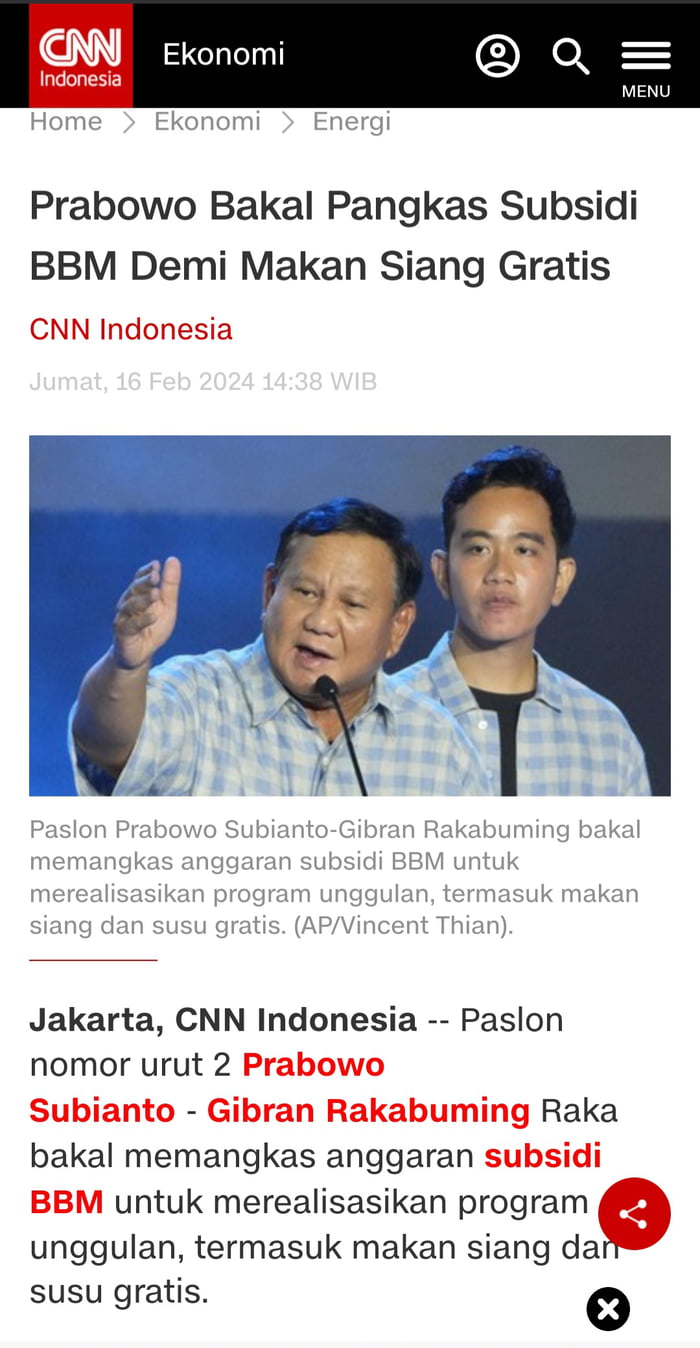Go to Home breadcrumb link
The image size is (700, 1348).
point(66,122)
